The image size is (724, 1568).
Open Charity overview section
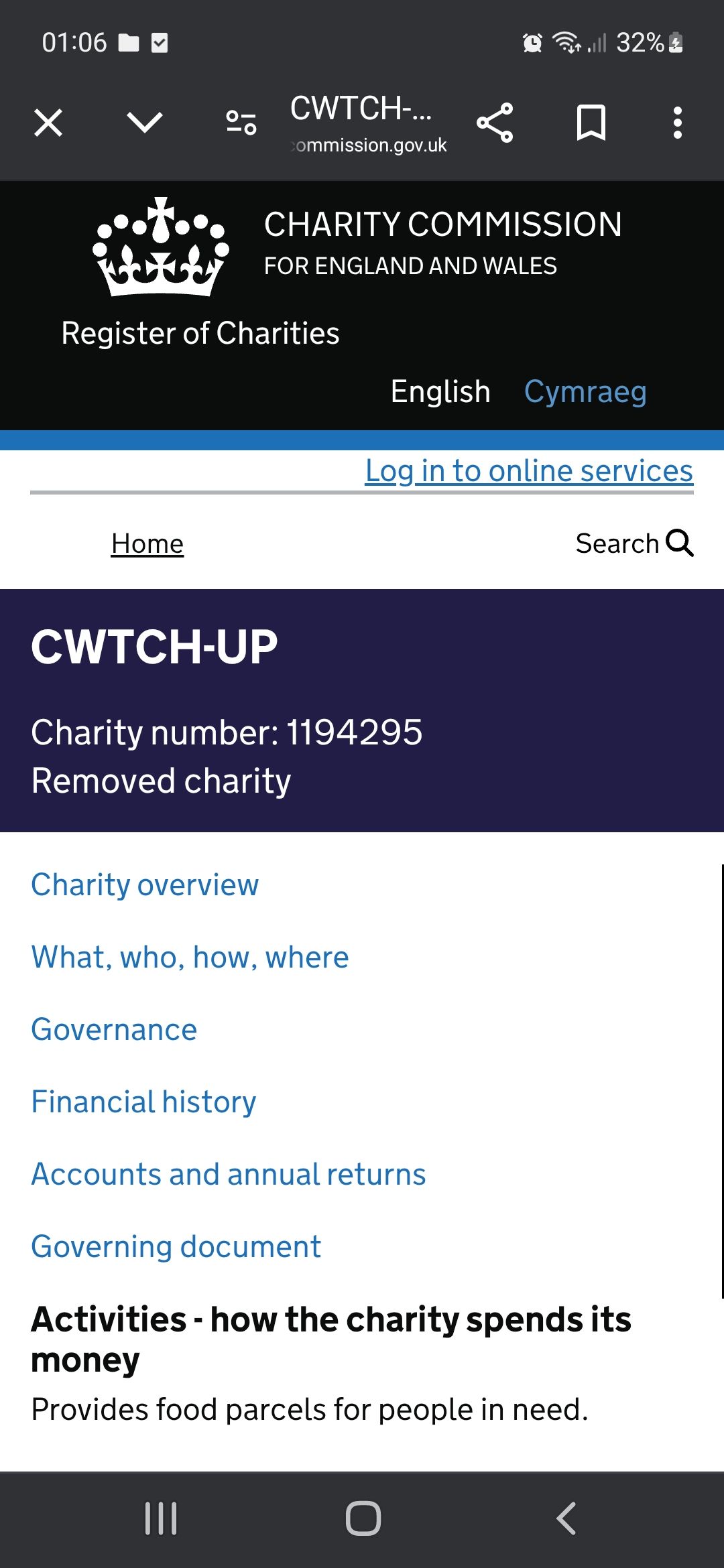[145, 885]
